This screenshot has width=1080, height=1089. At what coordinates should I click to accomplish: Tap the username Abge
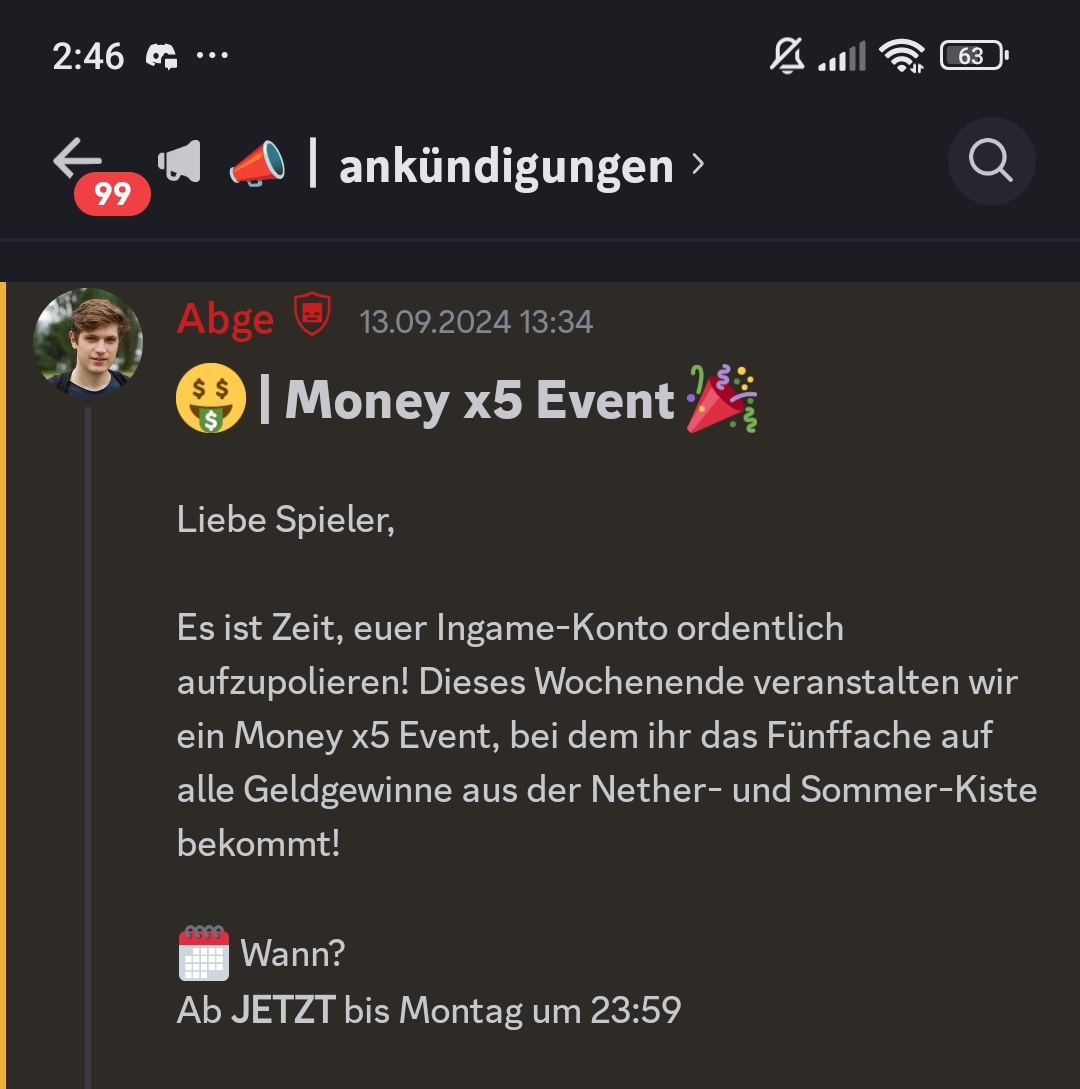(x=225, y=320)
